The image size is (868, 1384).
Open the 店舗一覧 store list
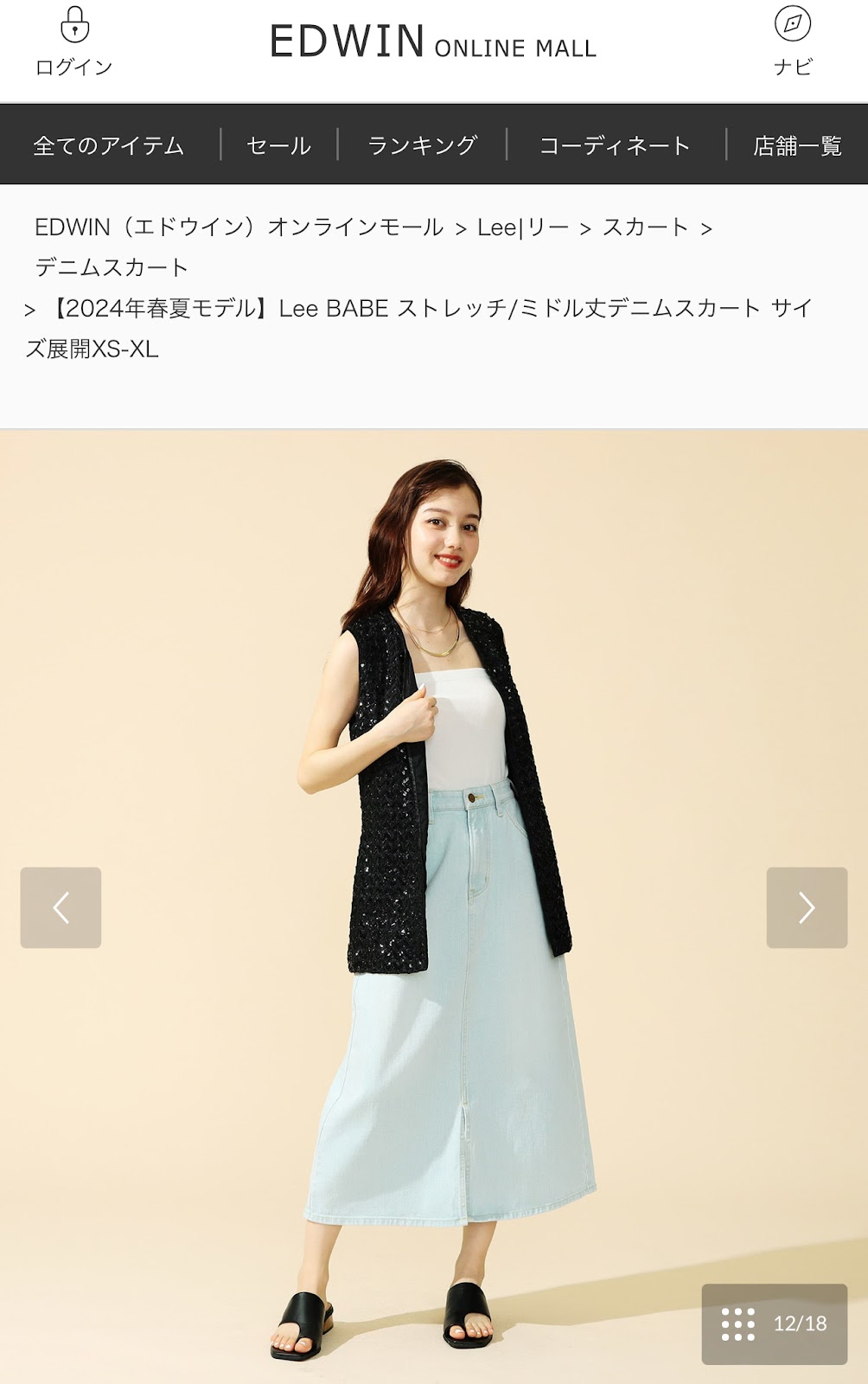796,145
